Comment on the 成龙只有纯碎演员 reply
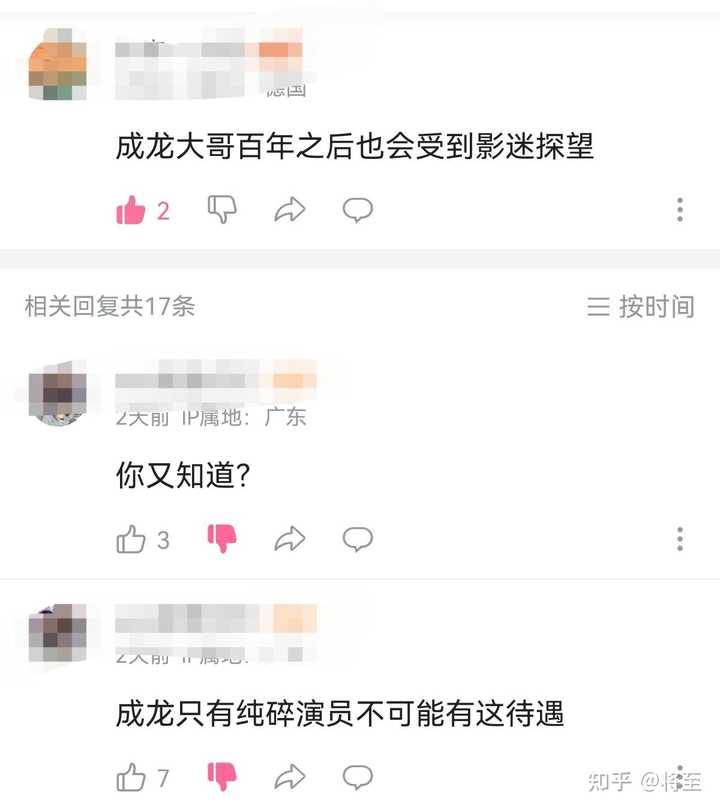The width and height of the screenshot is (720, 811). click(x=358, y=776)
